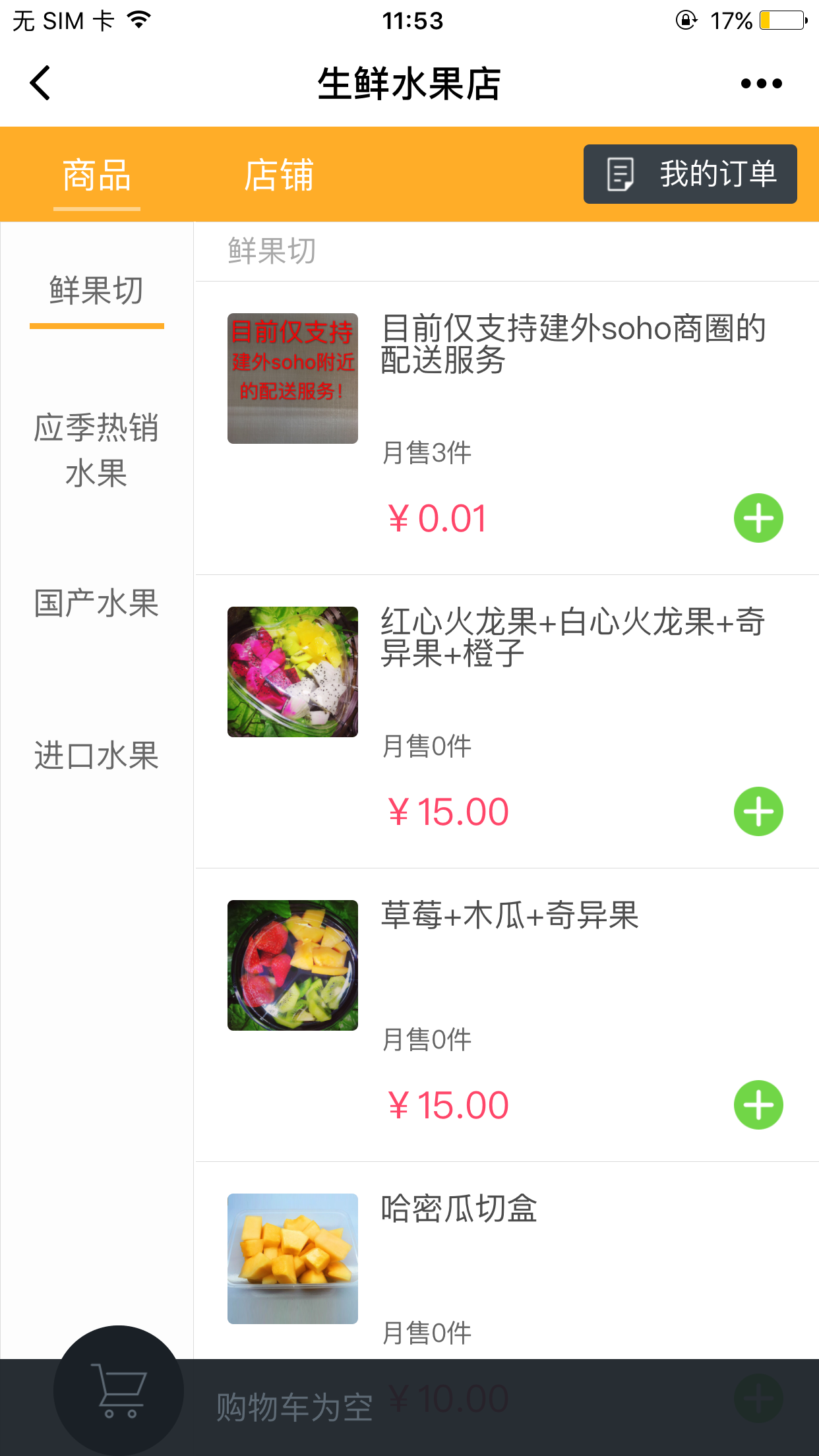The height and width of the screenshot is (1456, 819).
Task: Select the 鲜果切 category
Action: click(x=96, y=291)
